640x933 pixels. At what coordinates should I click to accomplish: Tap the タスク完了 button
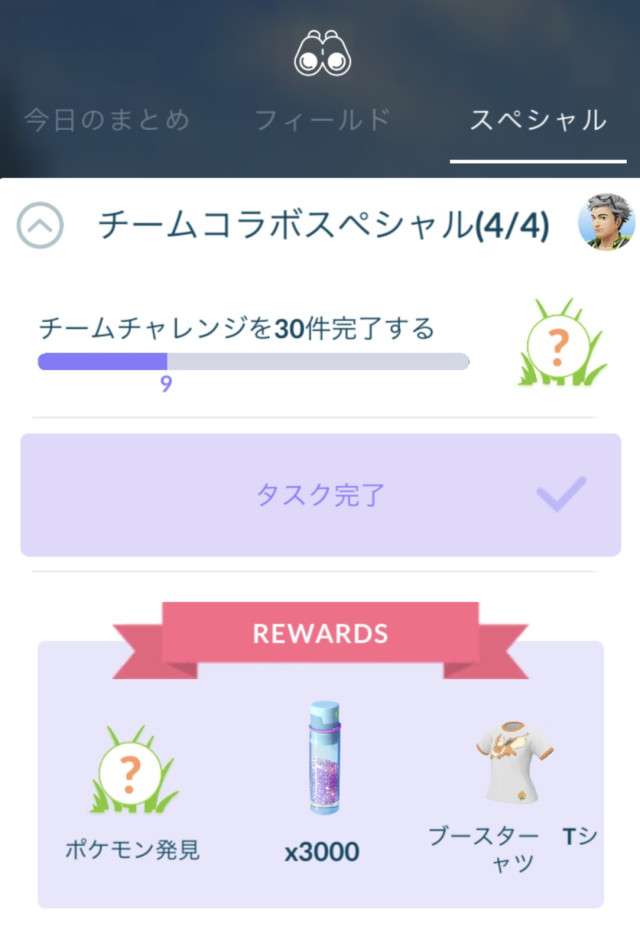coord(320,495)
